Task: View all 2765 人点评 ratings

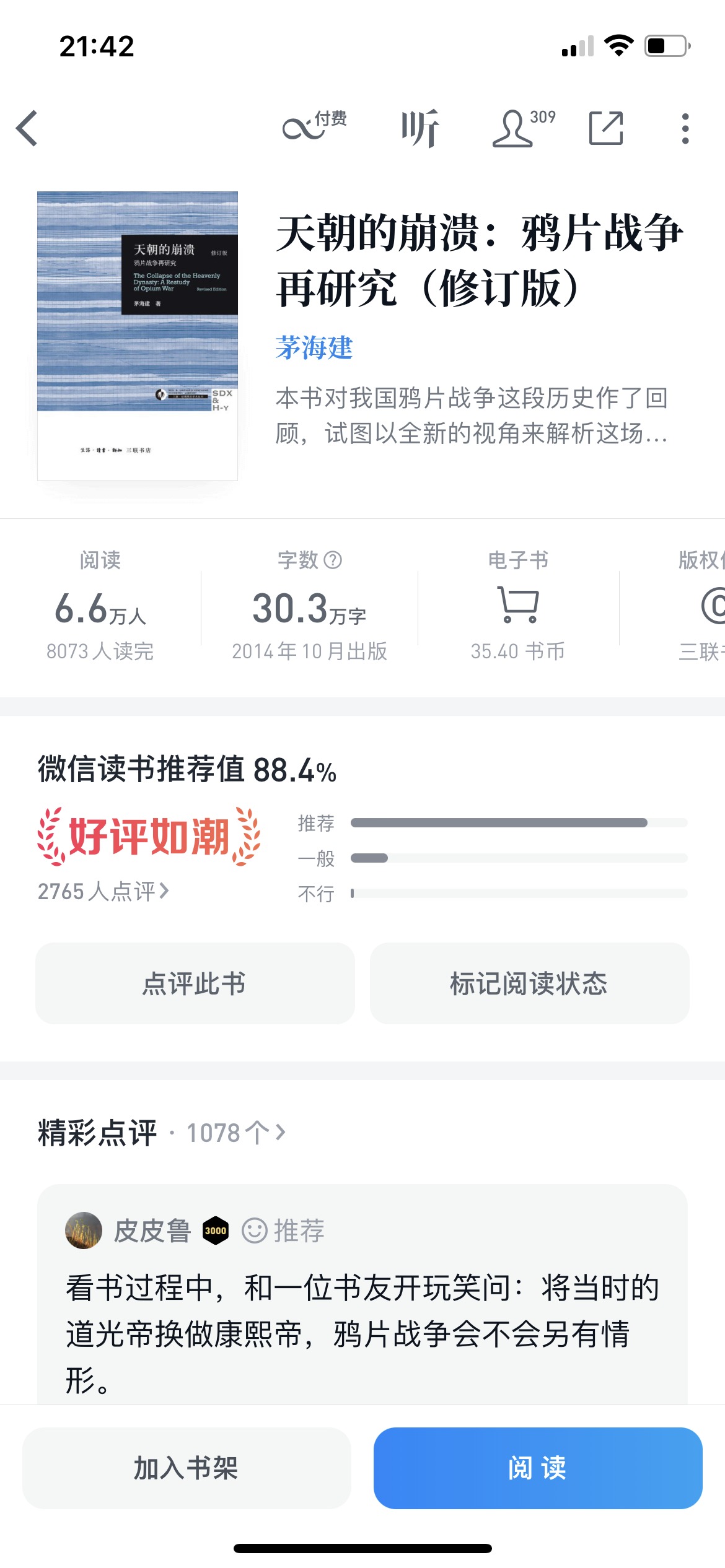Action: 103,891
